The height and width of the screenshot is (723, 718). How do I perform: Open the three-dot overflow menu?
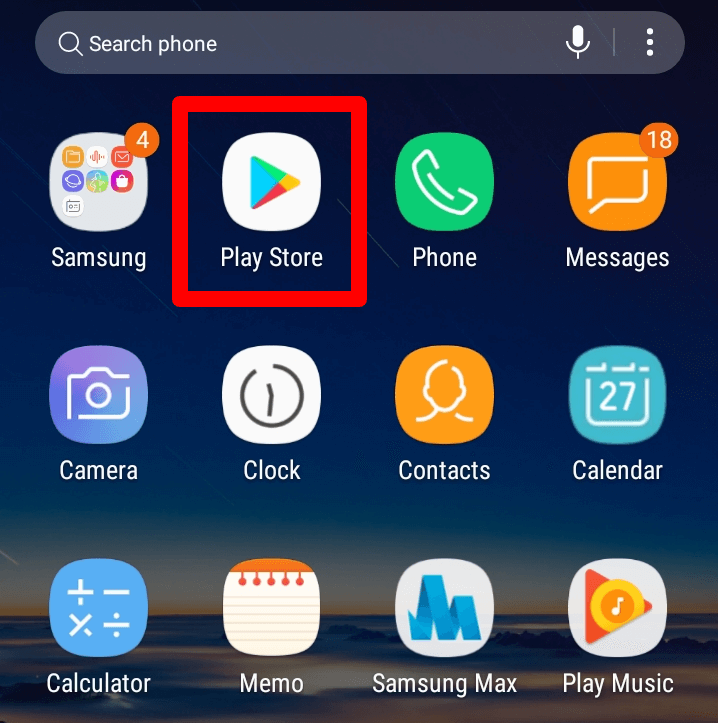650,42
